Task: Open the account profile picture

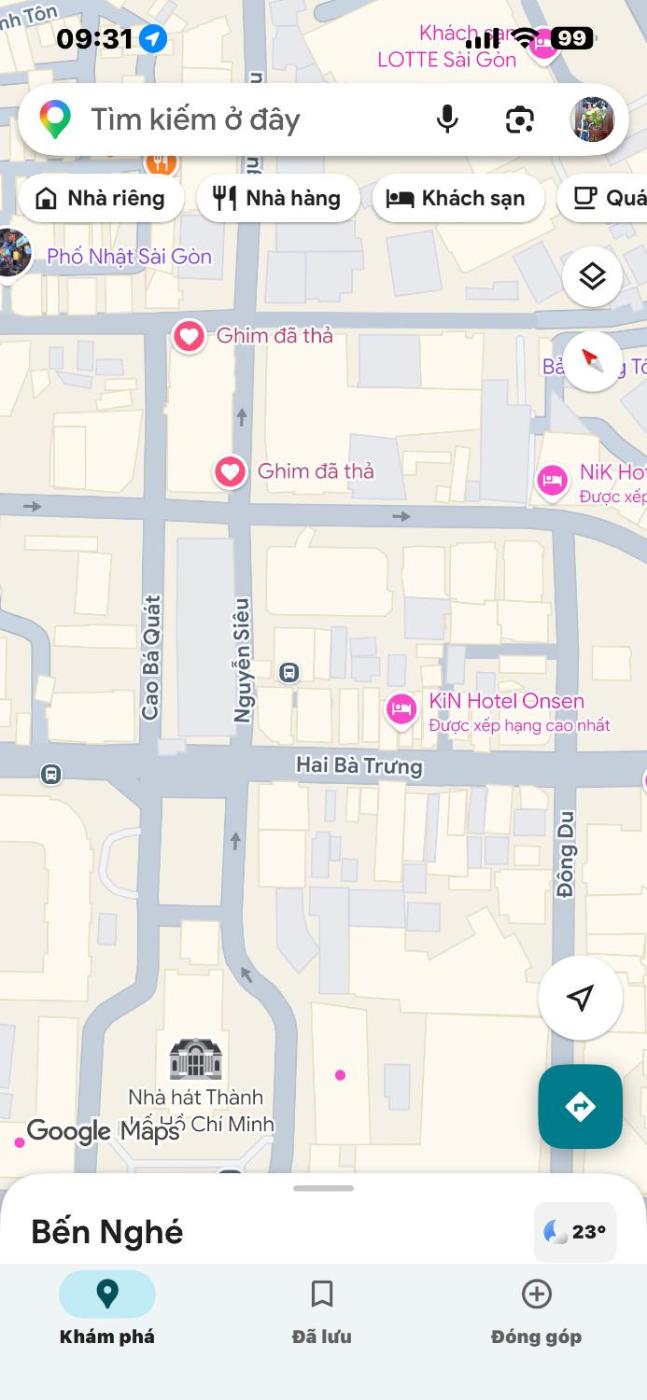Action: click(592, 120)
